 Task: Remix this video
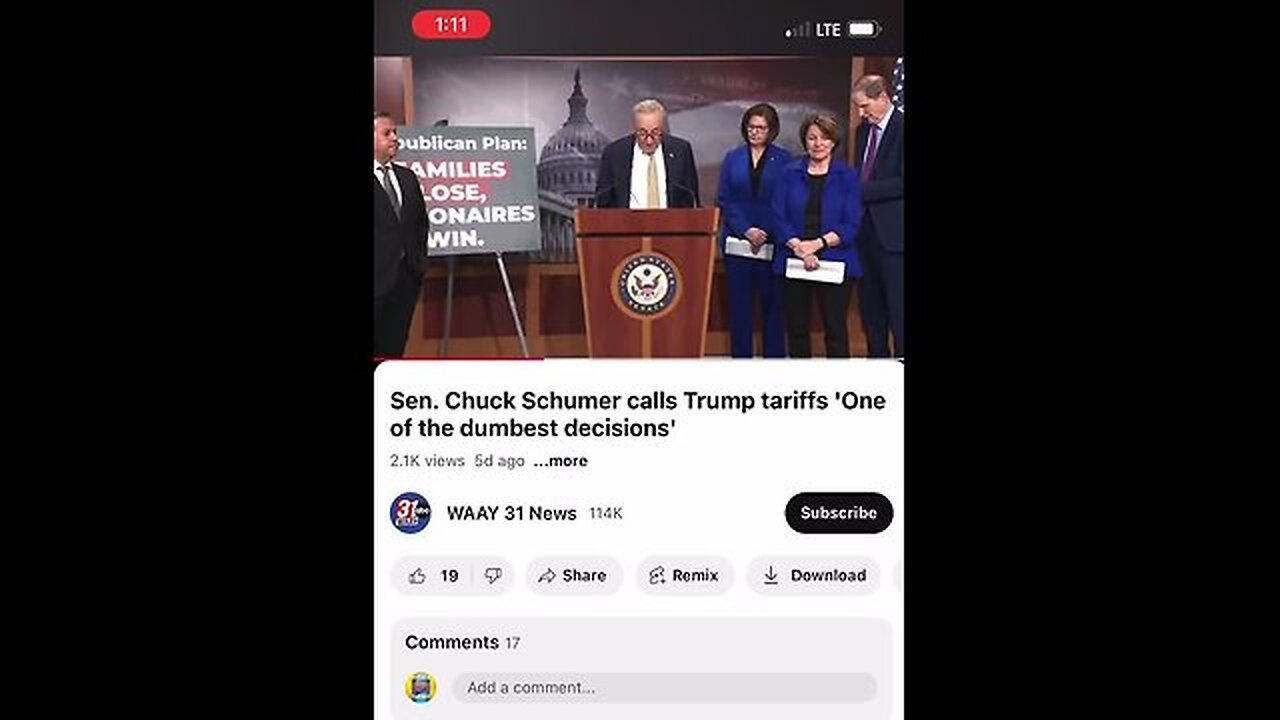click(684, 576)
